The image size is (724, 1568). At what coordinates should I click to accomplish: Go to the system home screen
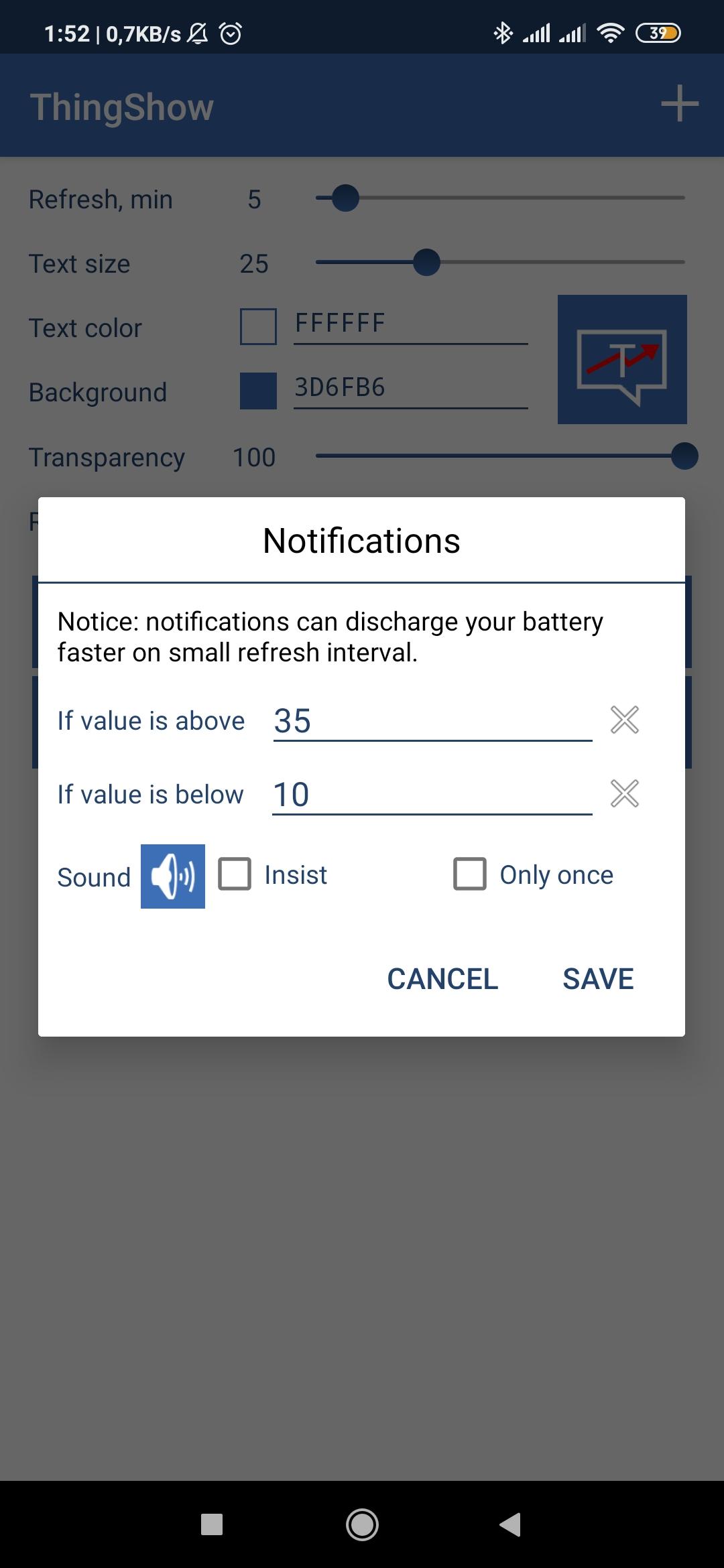coord(362,1524)
